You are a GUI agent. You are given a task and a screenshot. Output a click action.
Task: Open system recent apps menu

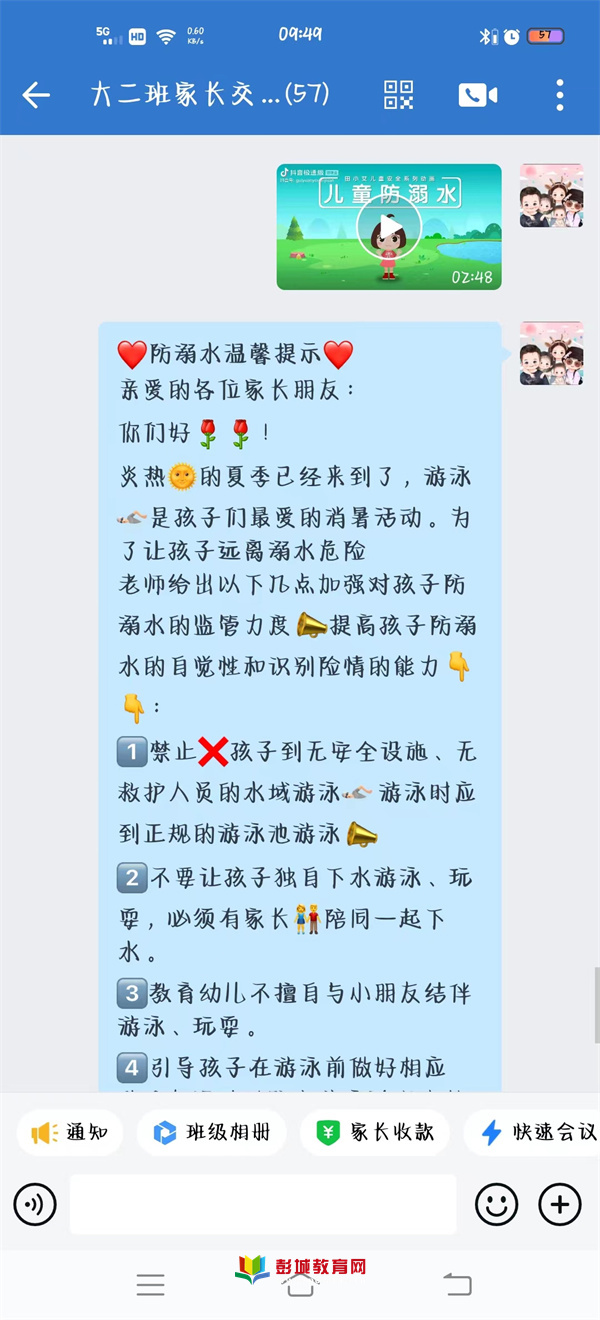pyautogui.click(x=150, y=1285)
